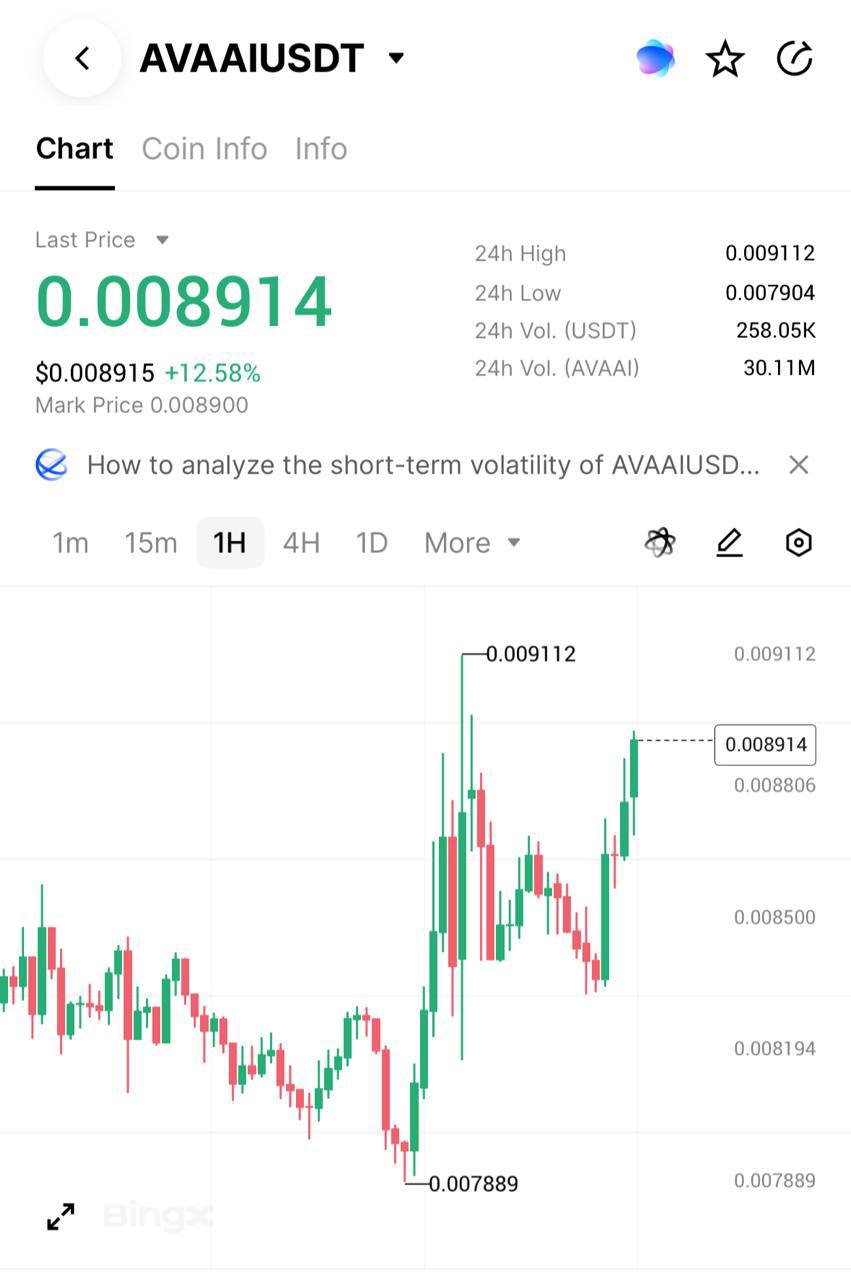Expand the Last Price dropdown
Image resolution: width=851 pixels, height=1280 pixels.
pyautogui.click(x=162, y=240)
